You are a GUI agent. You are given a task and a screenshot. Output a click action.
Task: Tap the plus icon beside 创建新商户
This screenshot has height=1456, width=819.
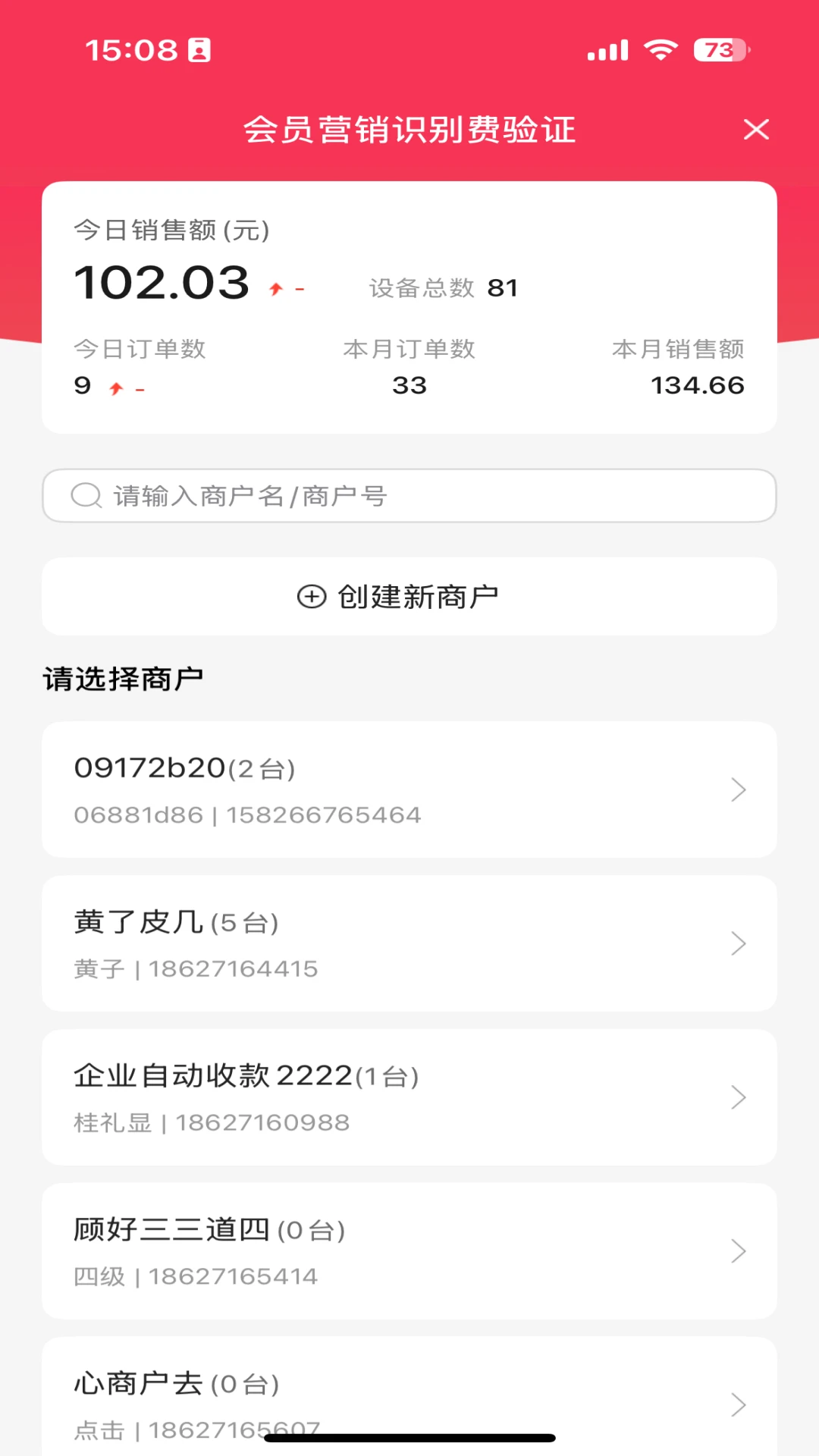pos(310,597)
